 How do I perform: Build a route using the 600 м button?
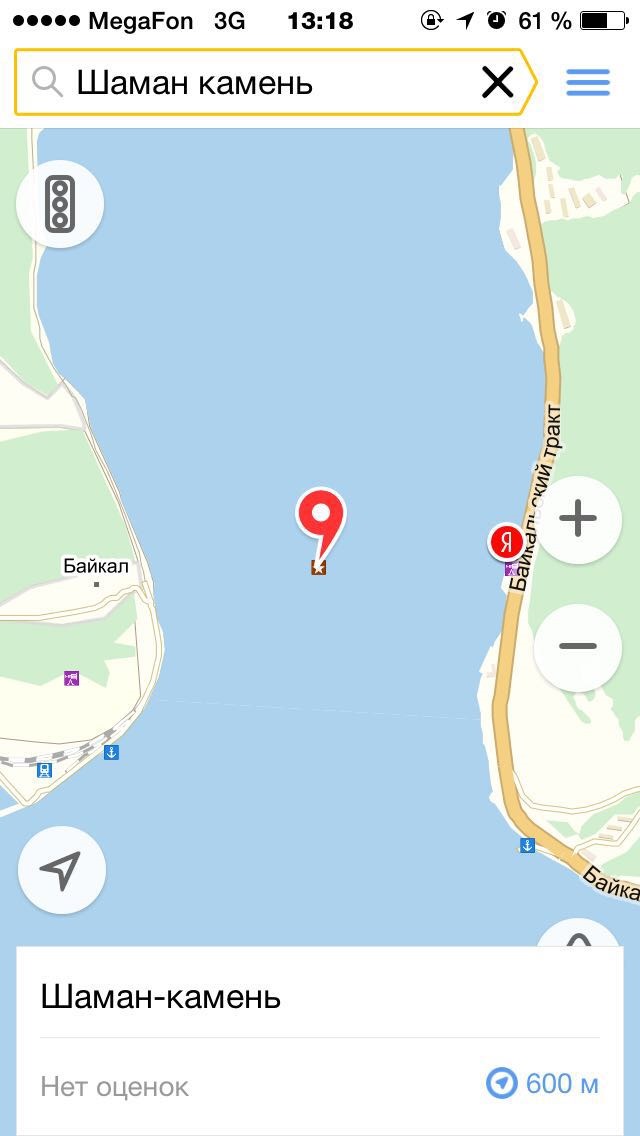click(x=543, y=1083)
